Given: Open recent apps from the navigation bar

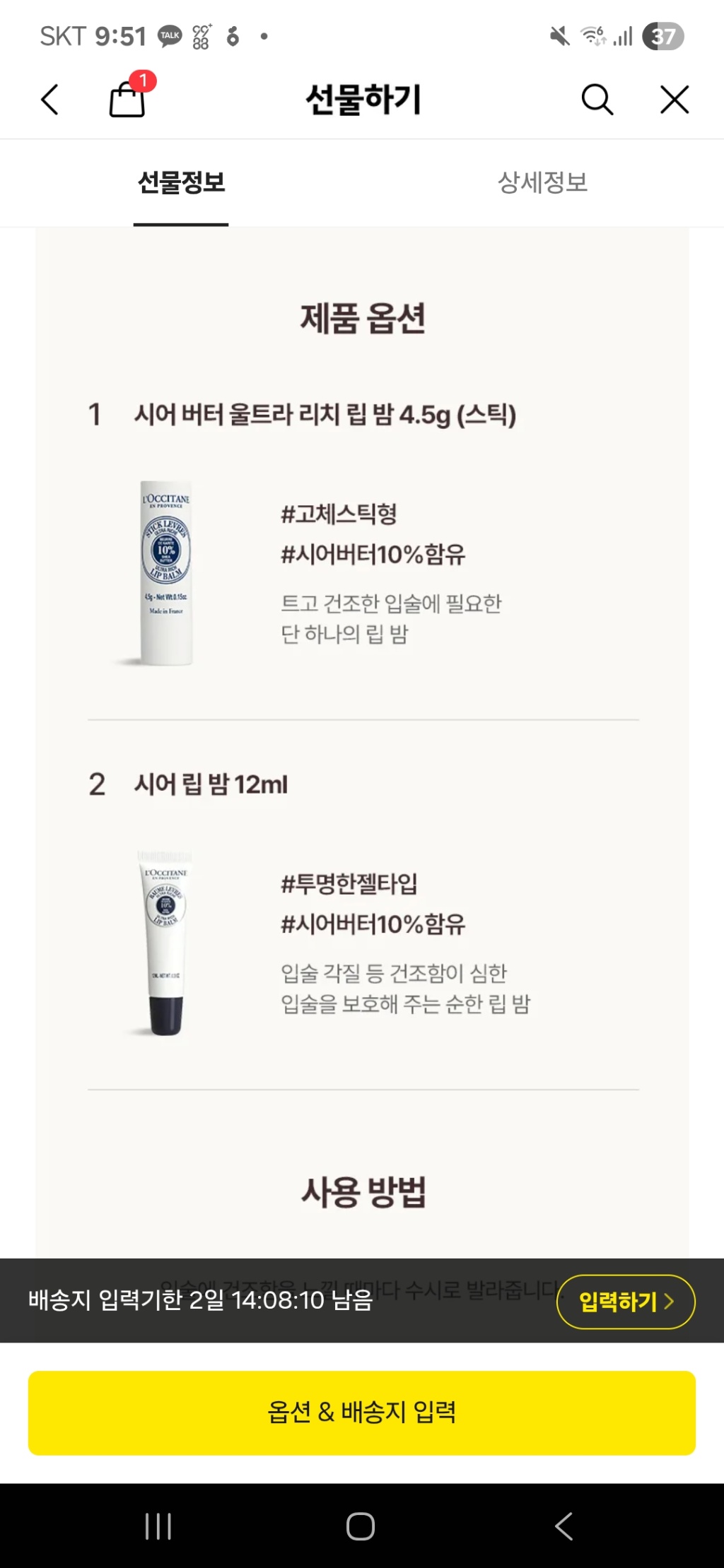Looking at the screenshot, I should pos(158,1526).
